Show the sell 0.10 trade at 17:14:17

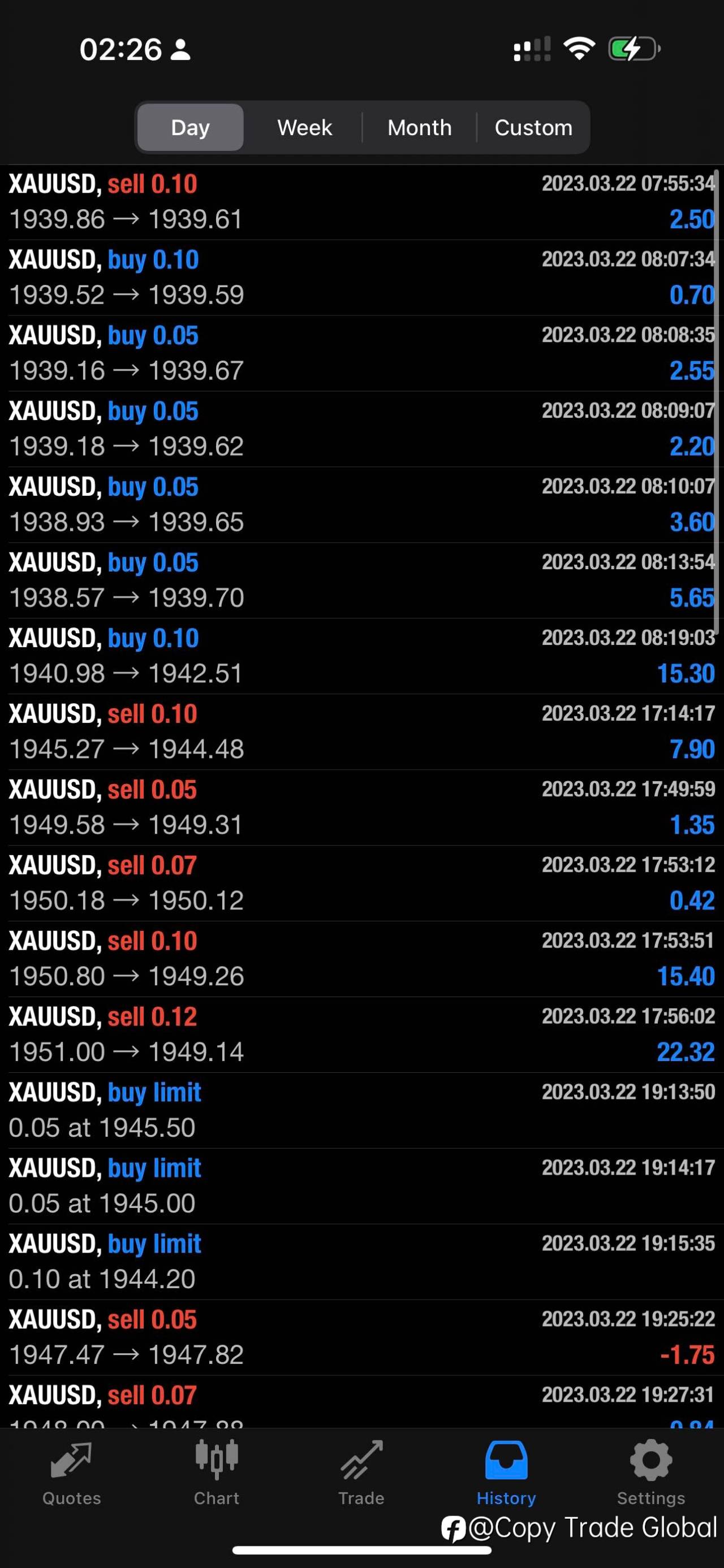click(361, 731)
